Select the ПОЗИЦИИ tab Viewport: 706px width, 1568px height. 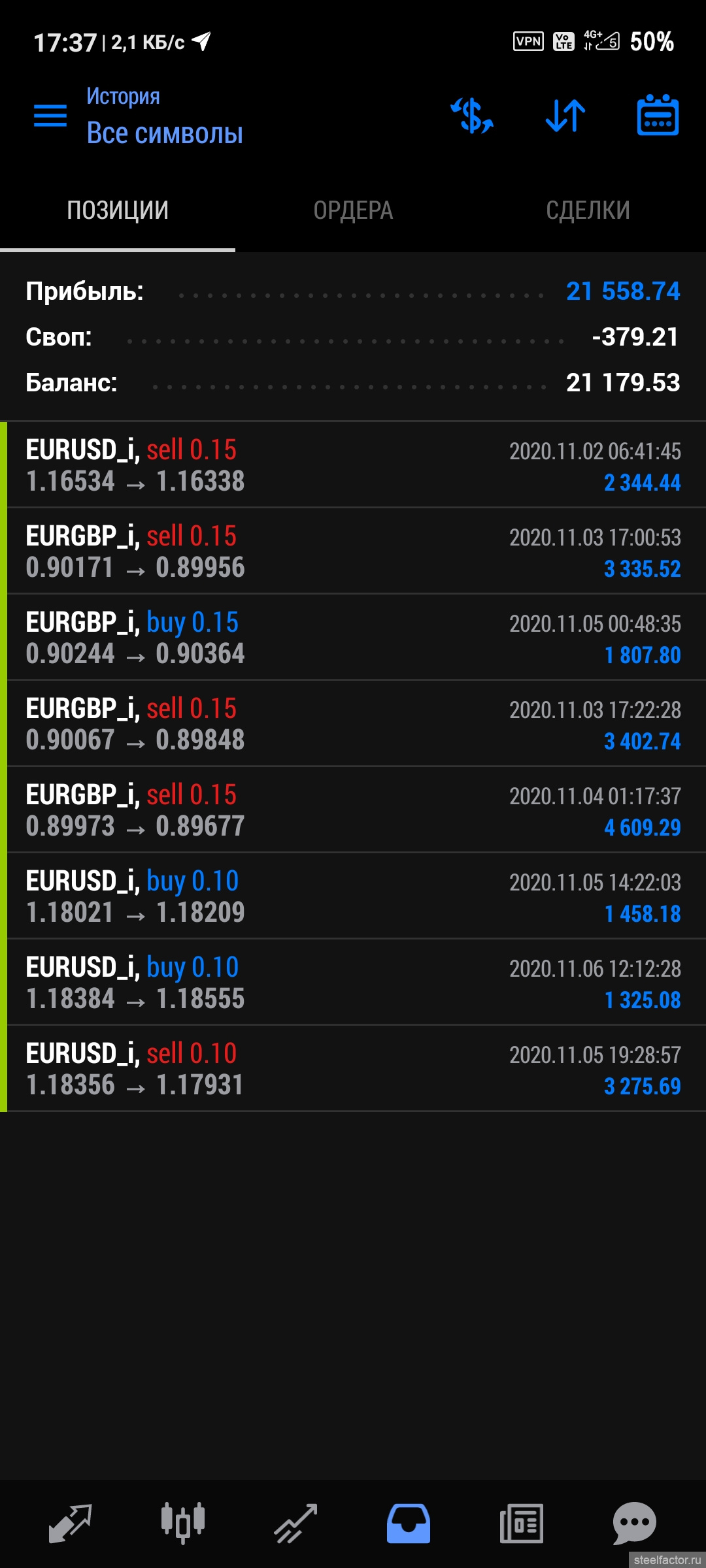[118, 210]
